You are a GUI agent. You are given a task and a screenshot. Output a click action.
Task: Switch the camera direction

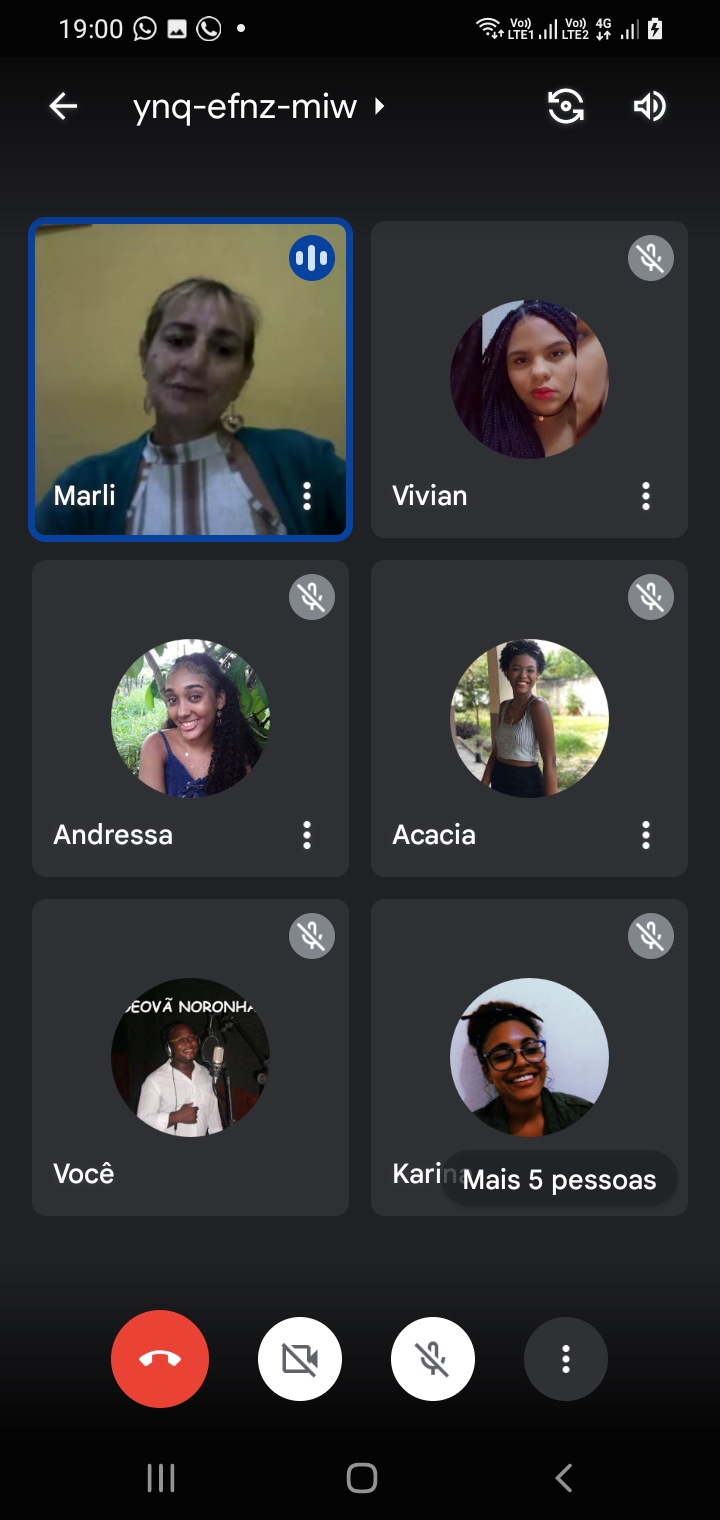[566, 106]
